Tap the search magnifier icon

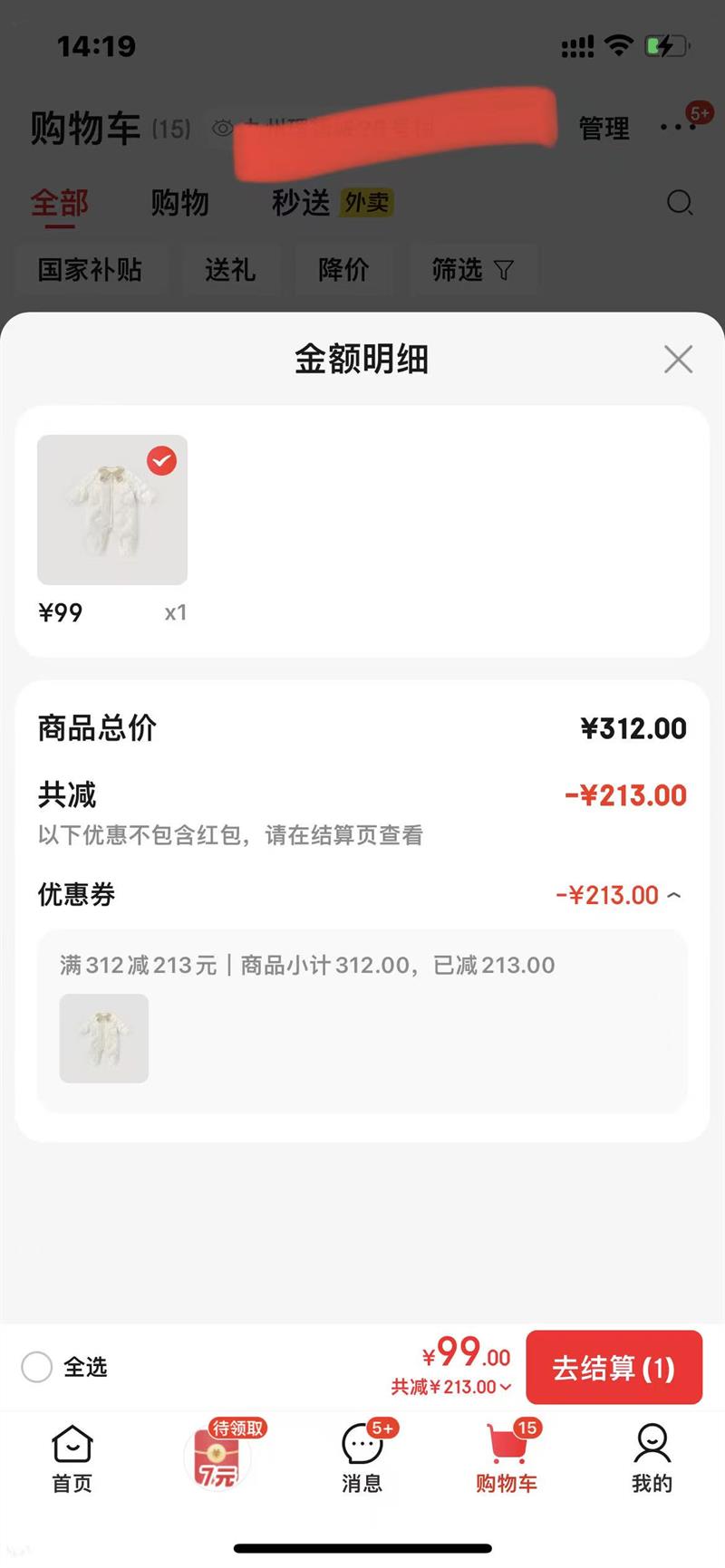(x=680, y=204)
